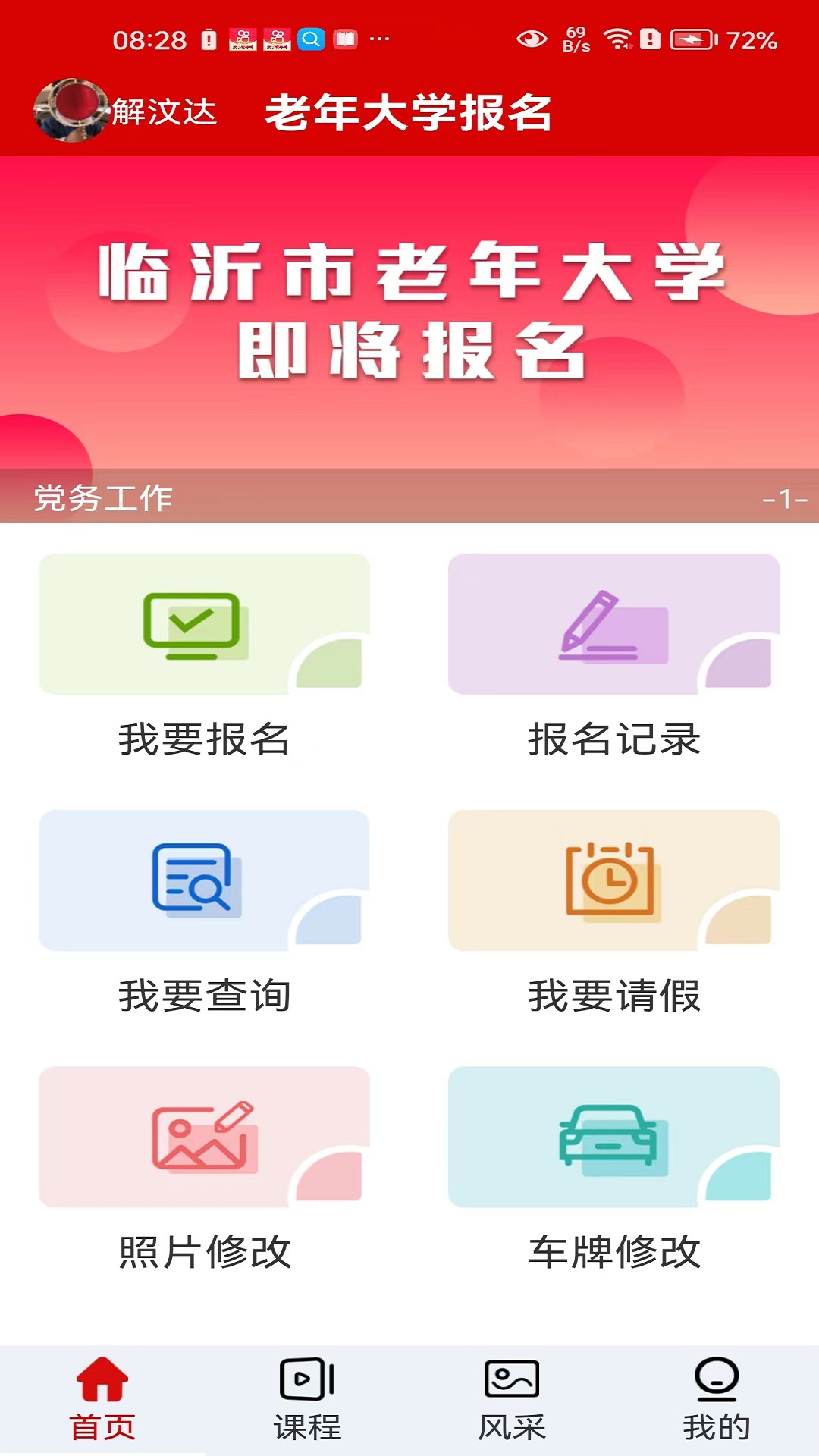Tap the 解汶达 profile avatar
819x1456 pixels.
[71, 111]
